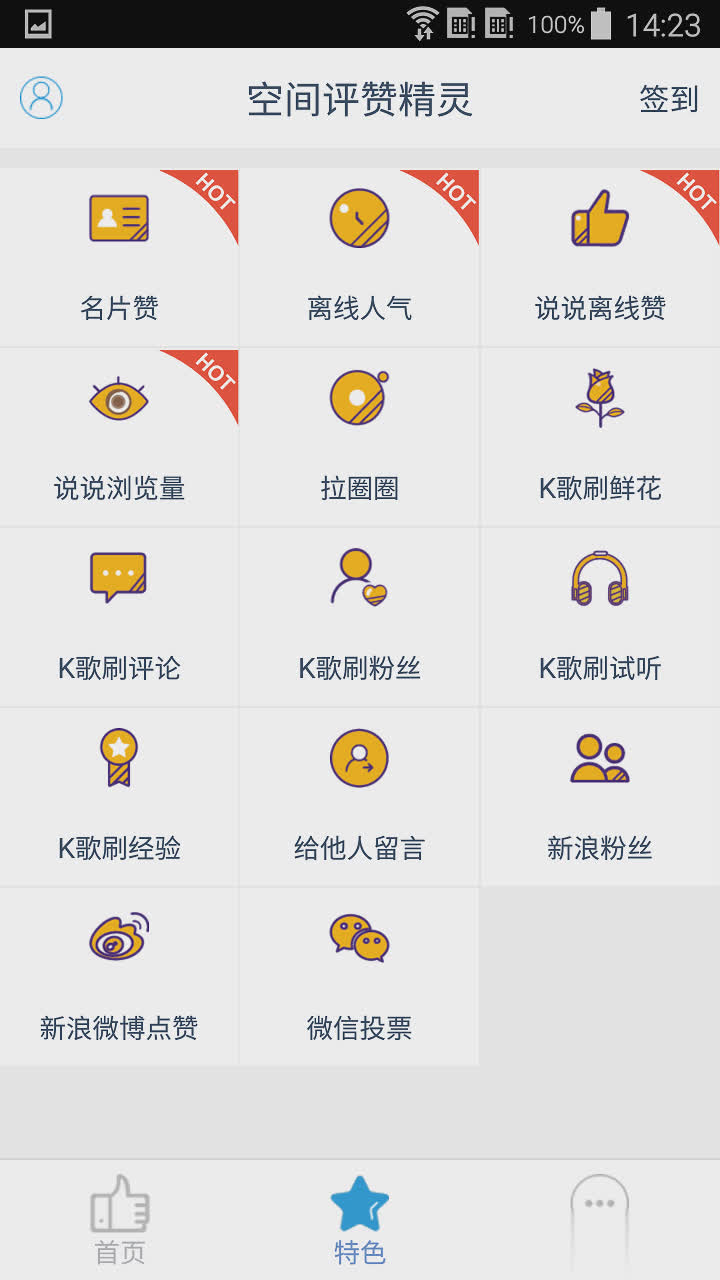The image size is (720, 1280).
Task: Select 微信投票
Action: 359,977
